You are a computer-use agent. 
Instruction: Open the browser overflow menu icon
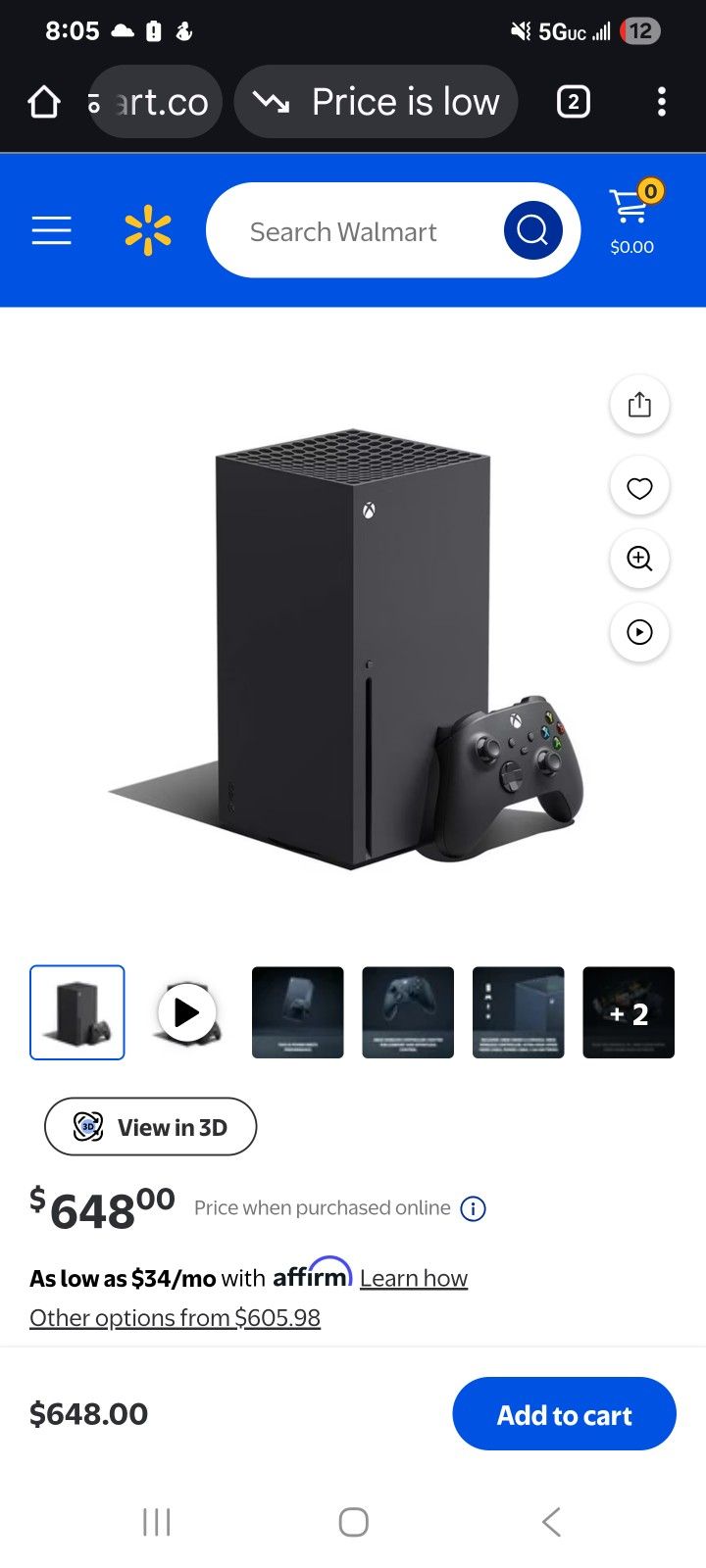[x=662, y=101]
